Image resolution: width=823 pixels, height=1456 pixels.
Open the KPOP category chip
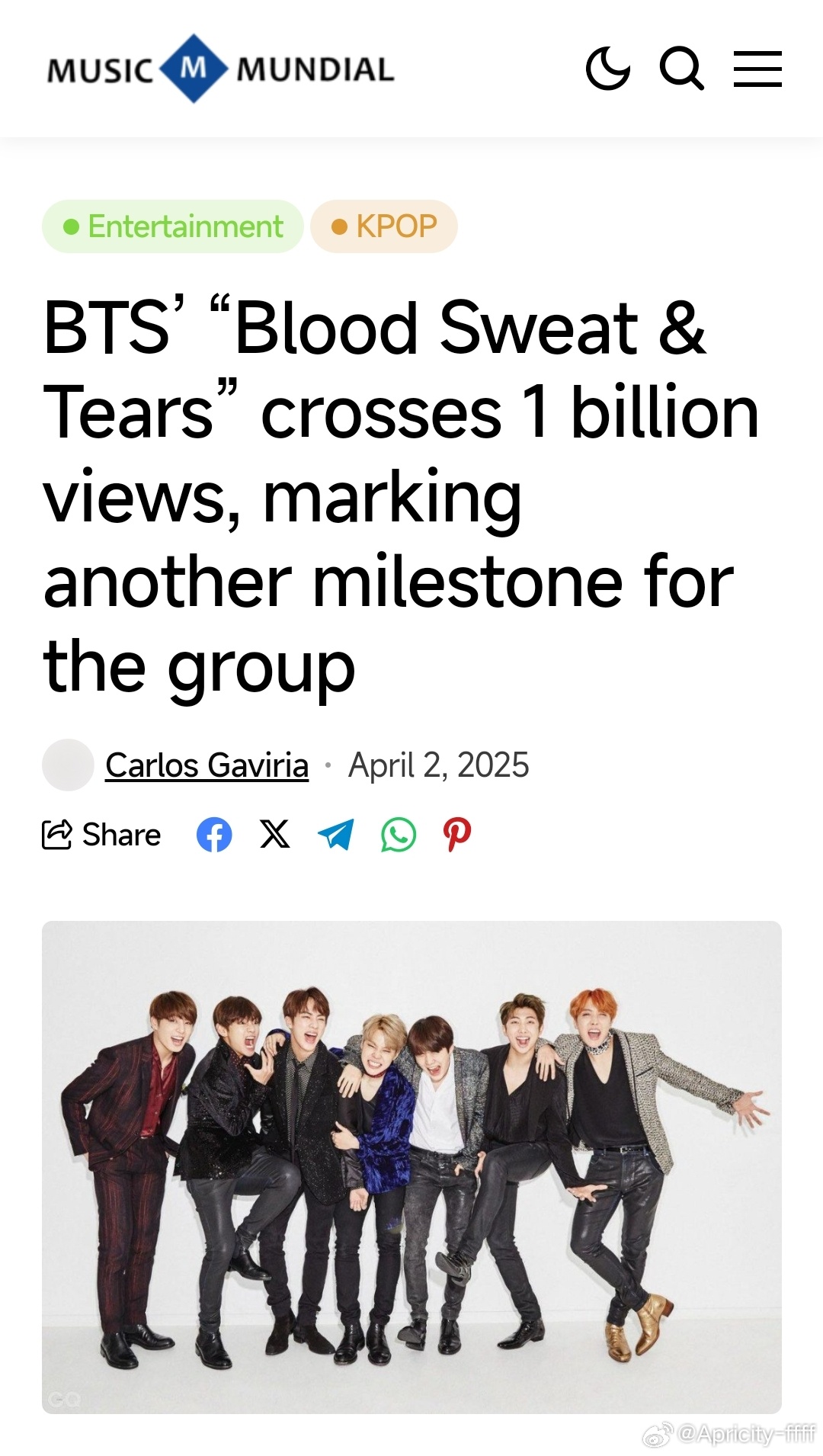point(384,226)
